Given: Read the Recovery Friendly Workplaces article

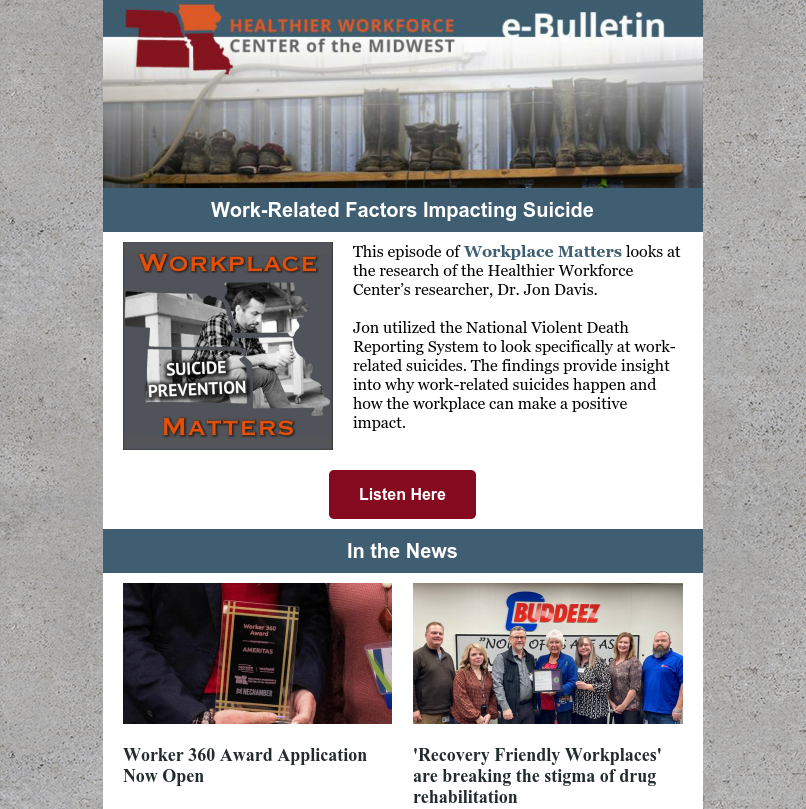Looking at the screenshot, I should point(537,776).
